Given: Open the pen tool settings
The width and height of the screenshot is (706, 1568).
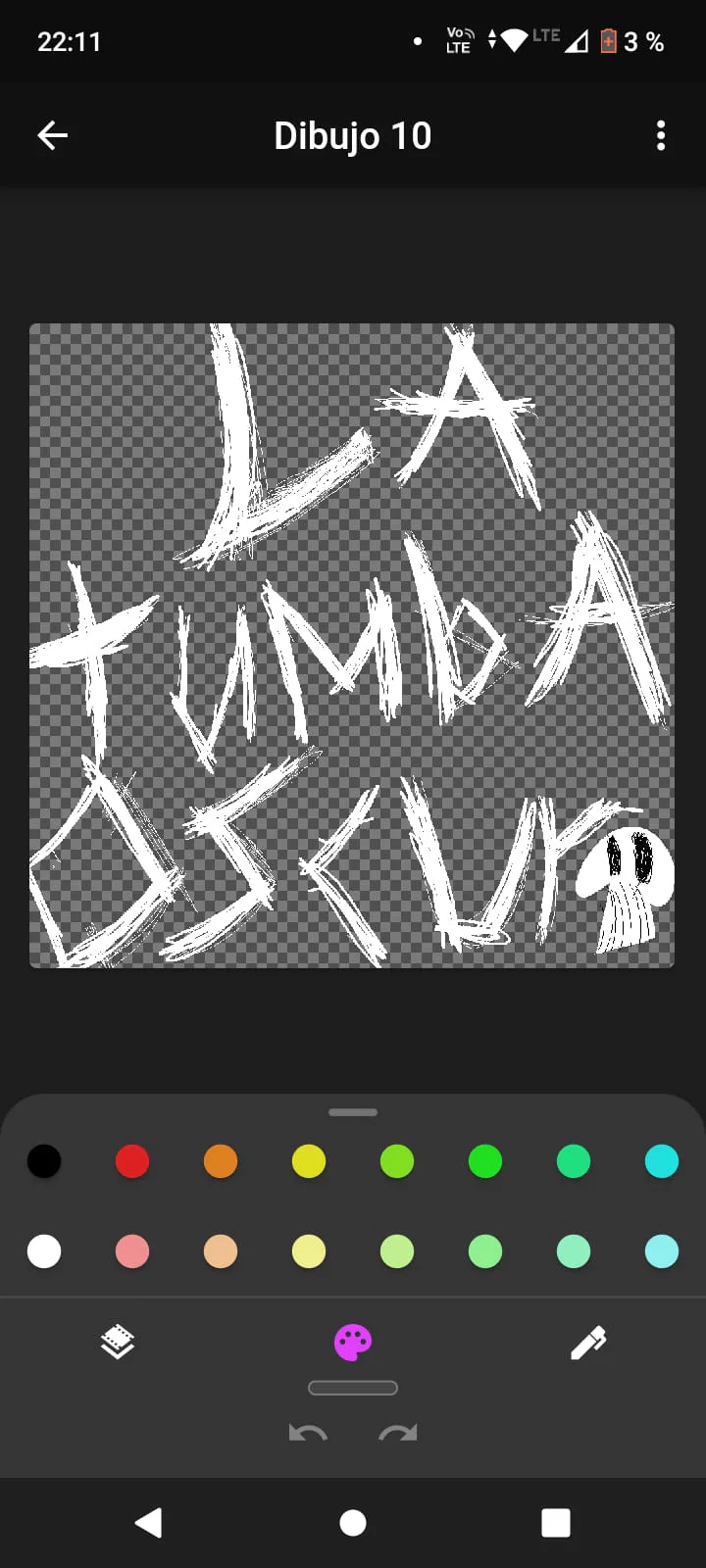Looking at the screenshot, I should (588, 1342).
